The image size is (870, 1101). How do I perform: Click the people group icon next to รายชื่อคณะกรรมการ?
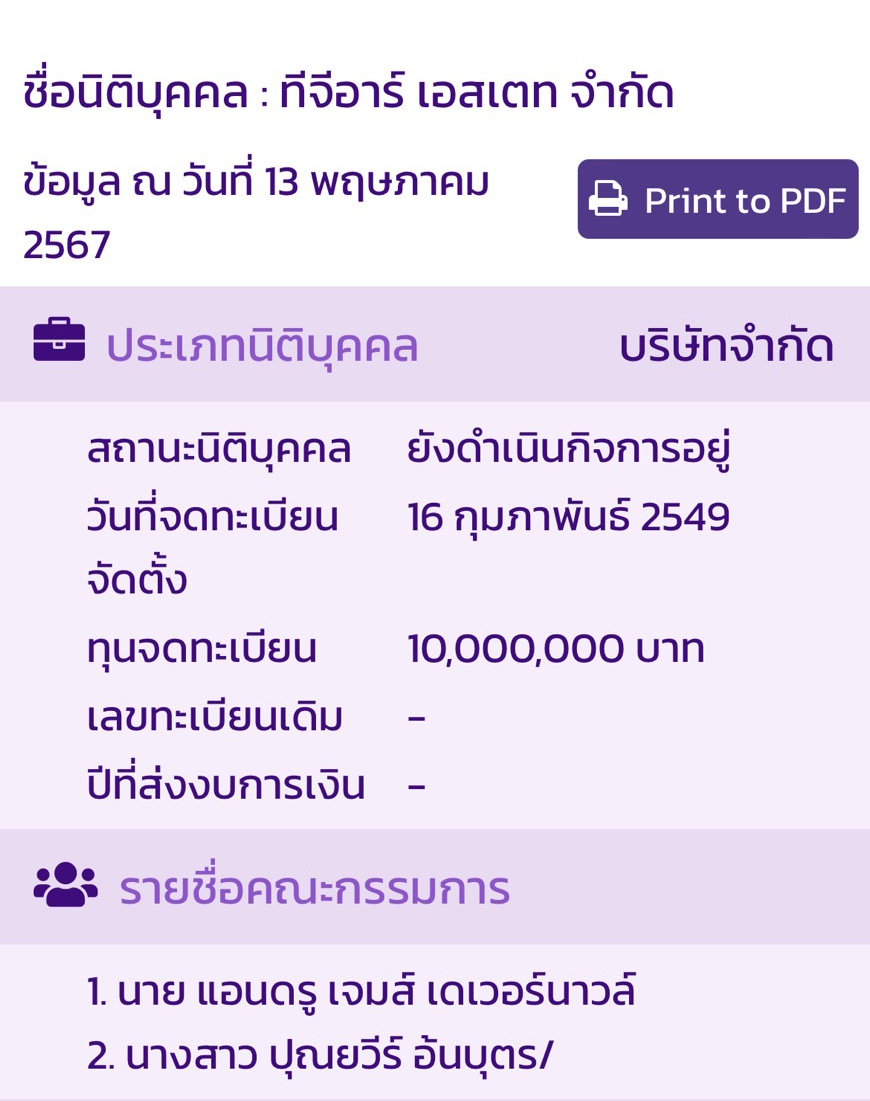pos(65,885)
